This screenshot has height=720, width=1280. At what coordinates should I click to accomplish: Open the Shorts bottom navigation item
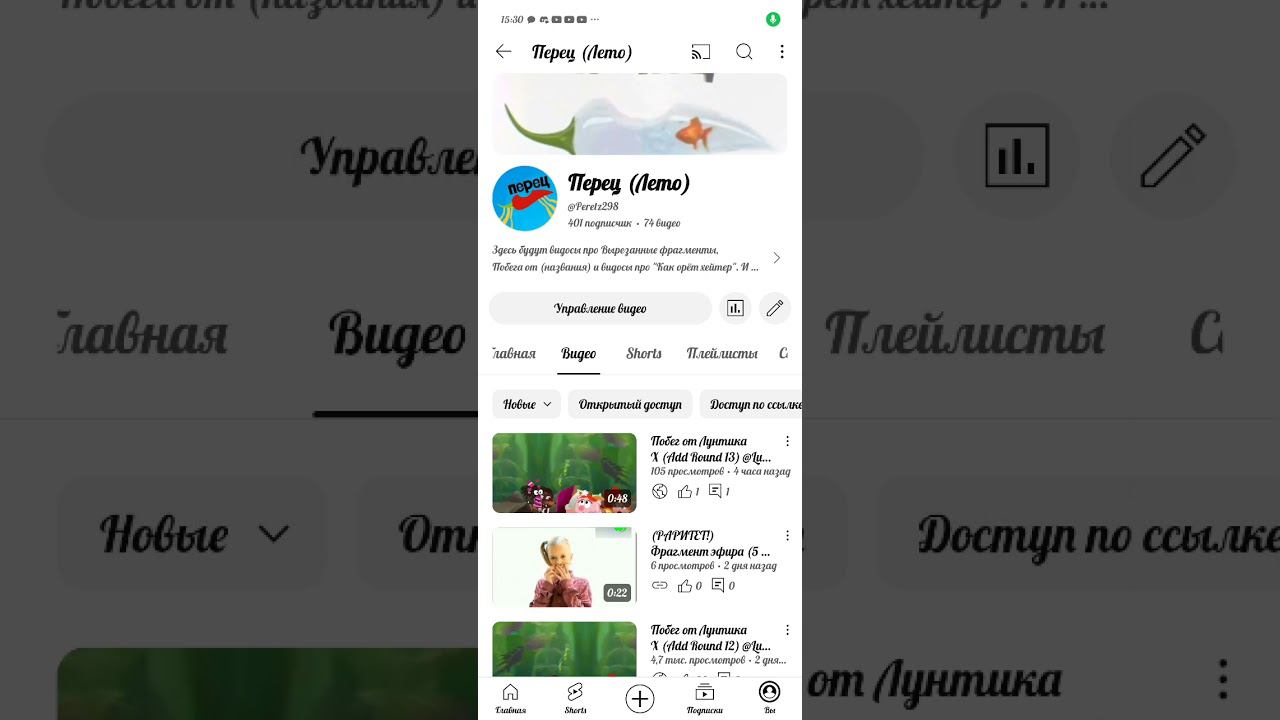[x=575, y=698]
